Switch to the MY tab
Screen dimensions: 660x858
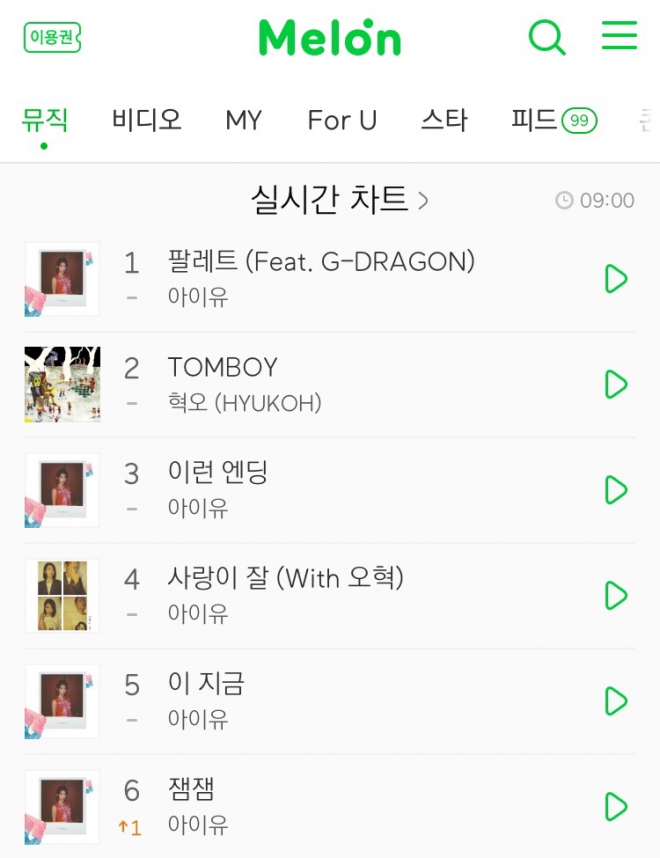243,121
